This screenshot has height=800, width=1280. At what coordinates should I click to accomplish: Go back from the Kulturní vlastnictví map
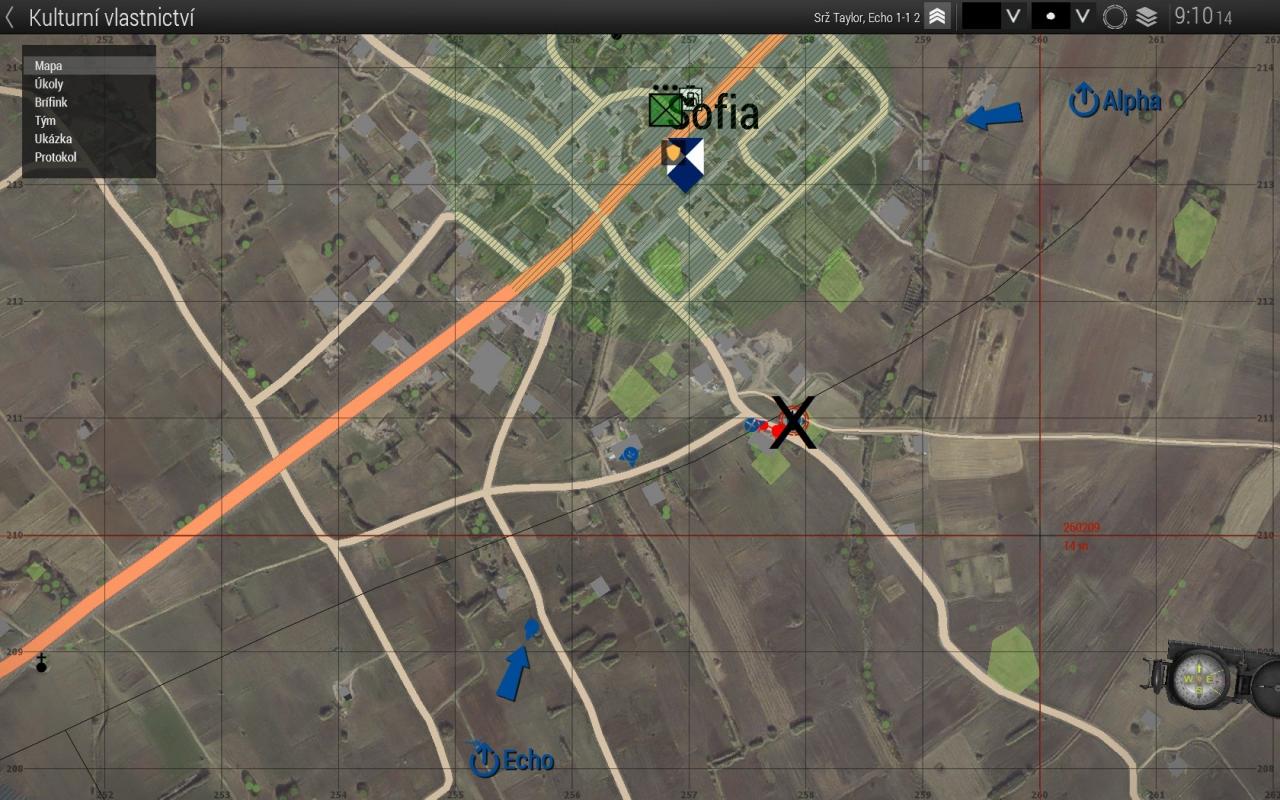tap(10, 17)
